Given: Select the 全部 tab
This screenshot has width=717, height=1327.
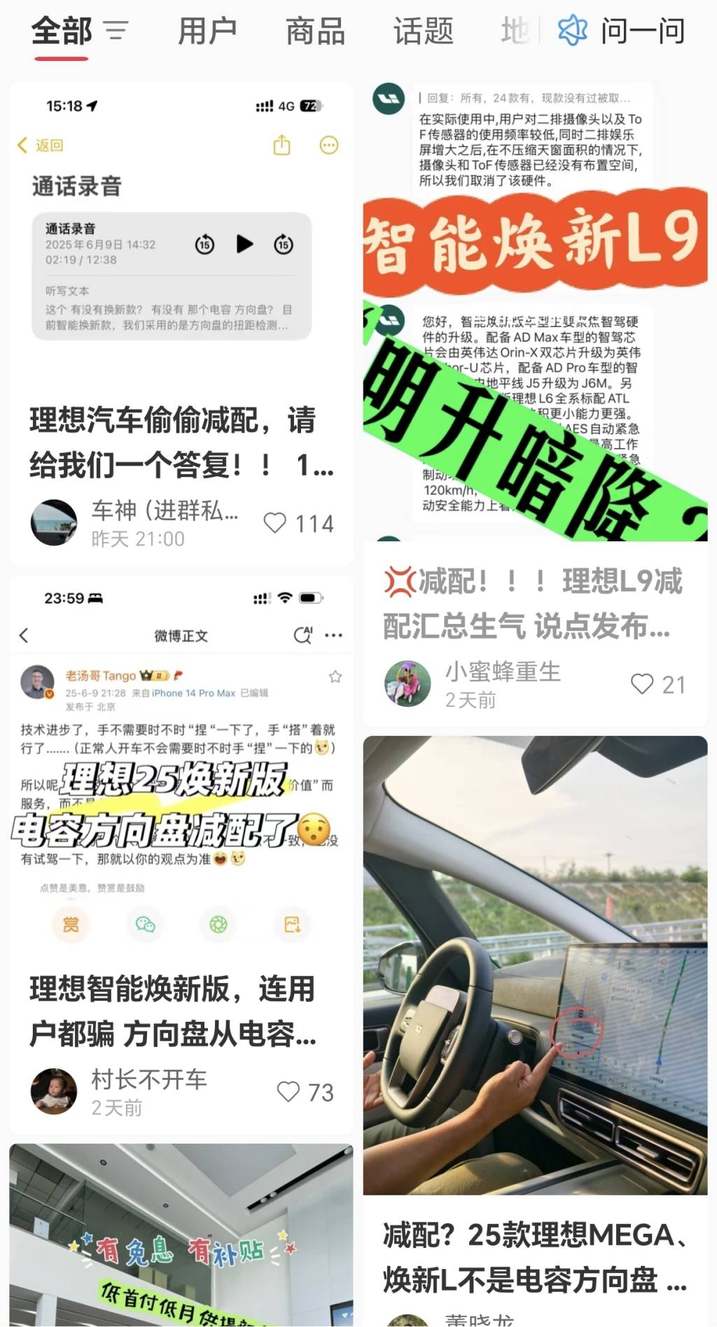Looking at the screenshot, I should [x=60, y=31].
